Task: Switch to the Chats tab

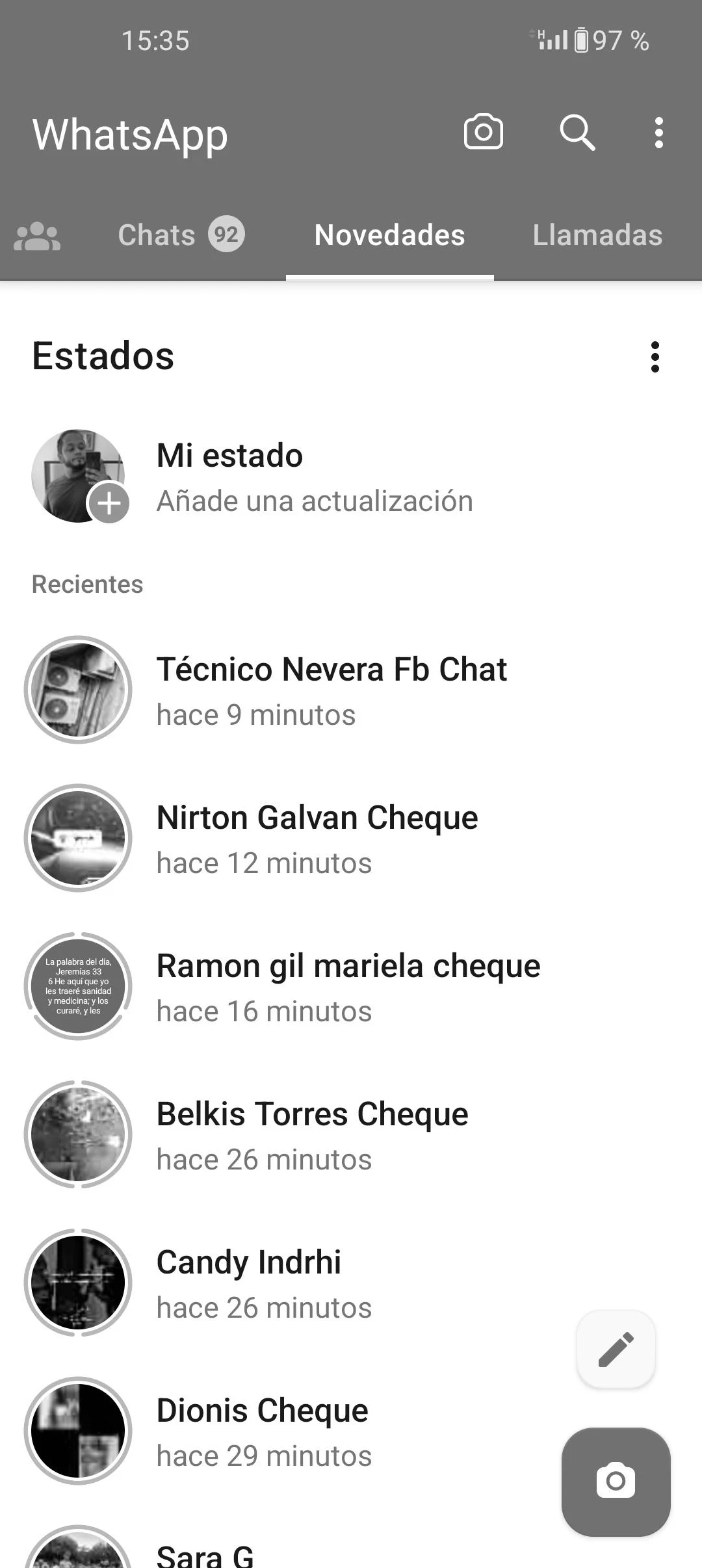Action: [157, 235]
